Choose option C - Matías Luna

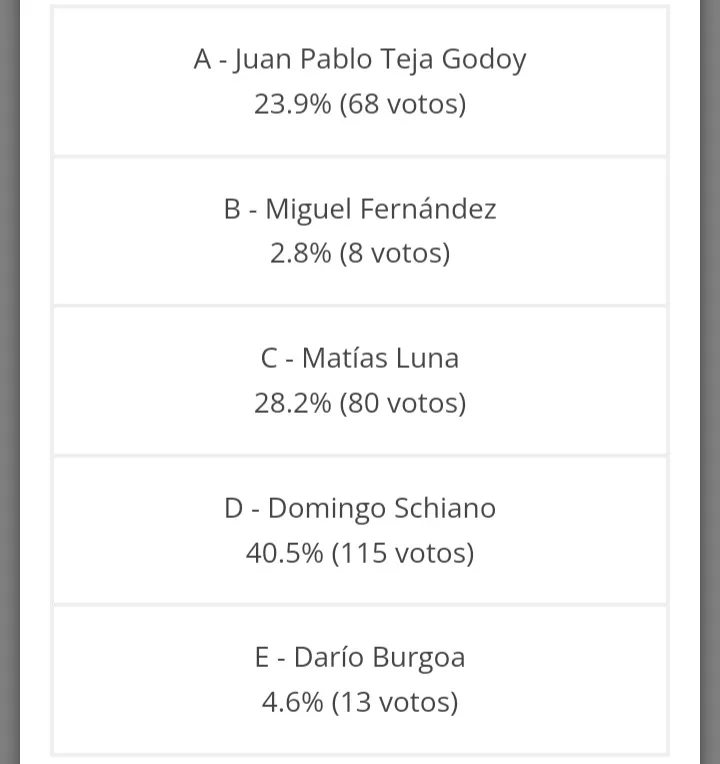click(x=360, y=381)
